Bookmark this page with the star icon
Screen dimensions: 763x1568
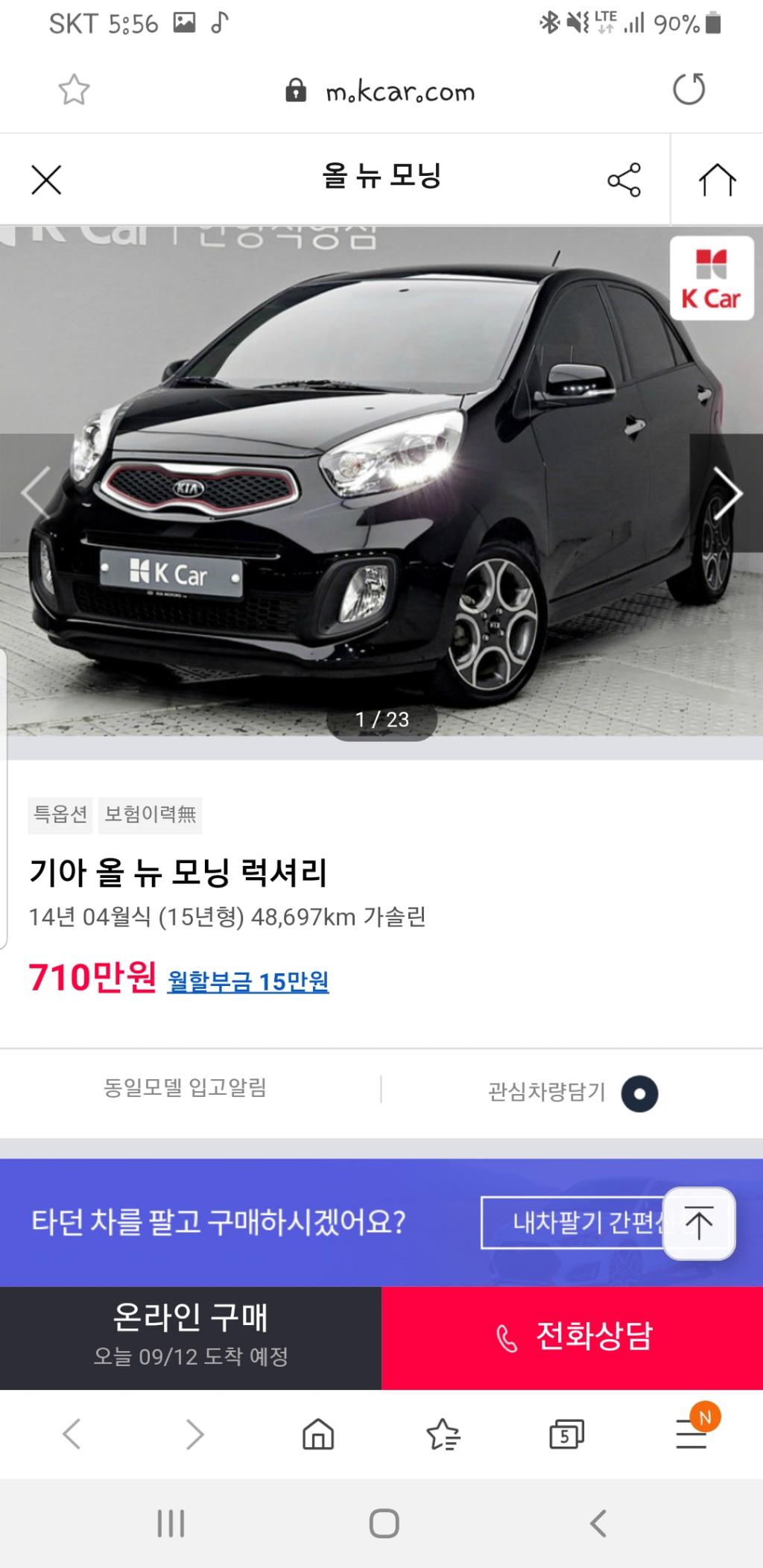click(74, 91)
